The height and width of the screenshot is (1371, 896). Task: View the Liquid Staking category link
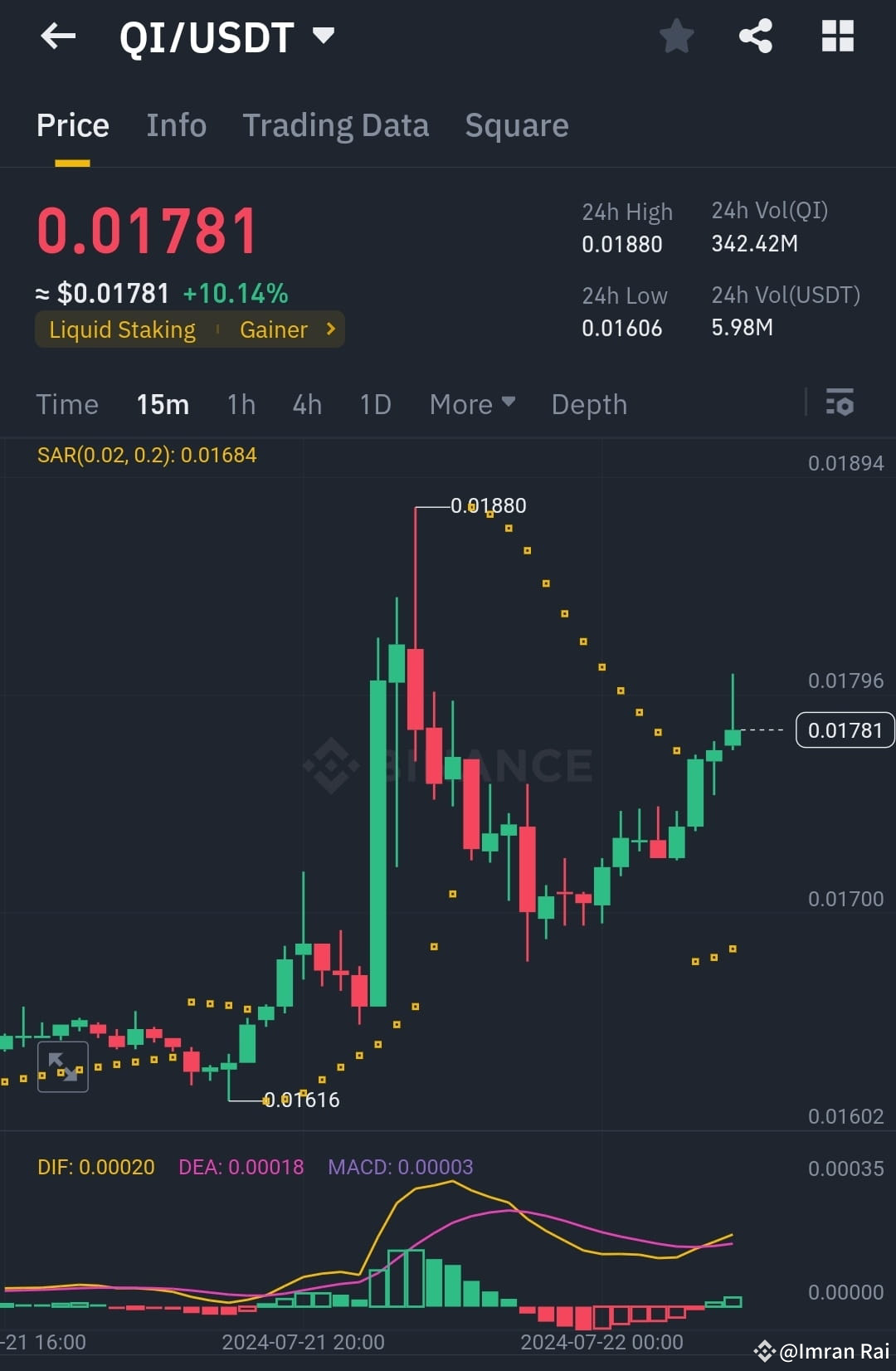coord(122,329)
